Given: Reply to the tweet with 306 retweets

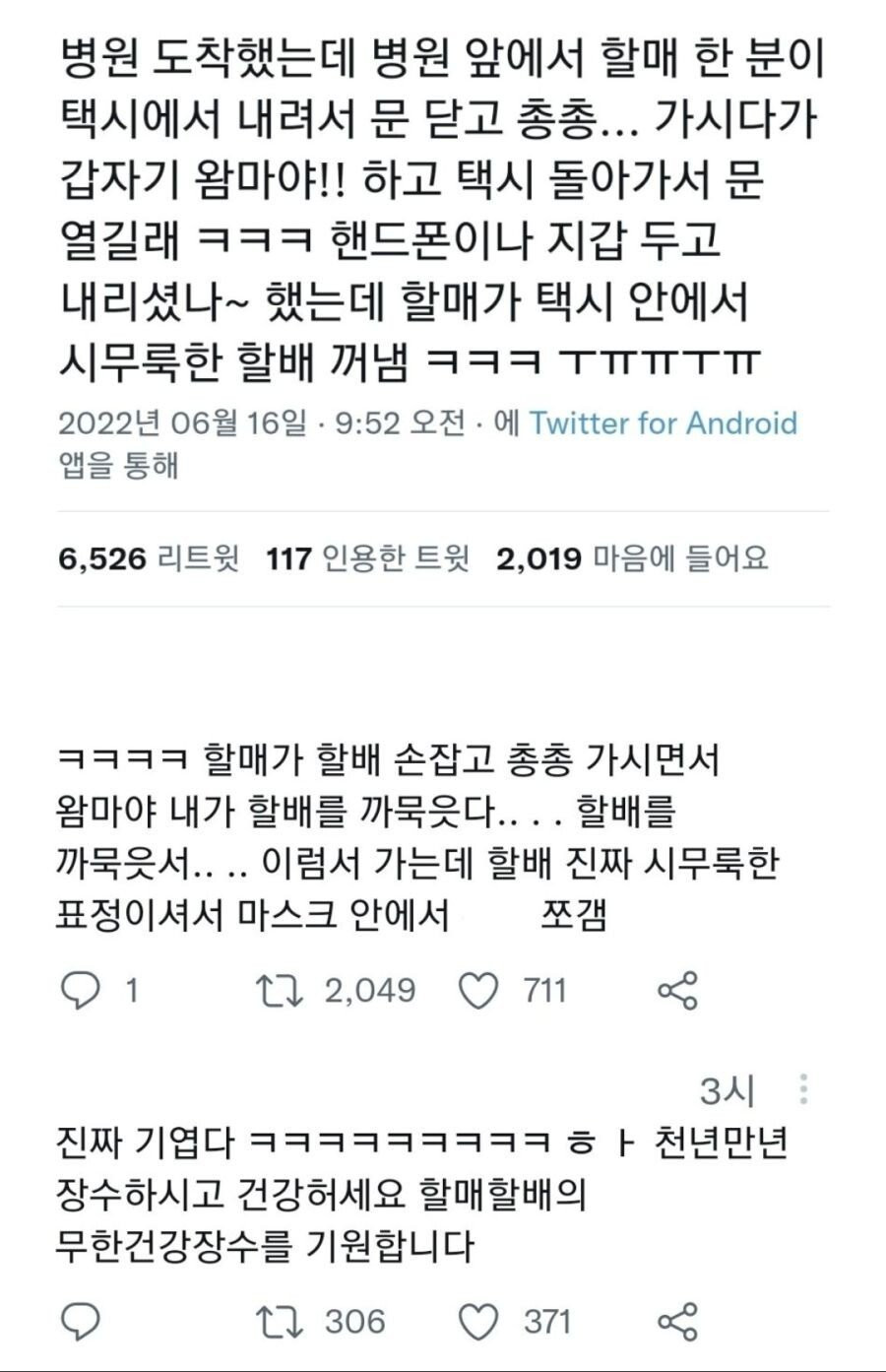Looking at the screenshot, I should (81, 1322).
